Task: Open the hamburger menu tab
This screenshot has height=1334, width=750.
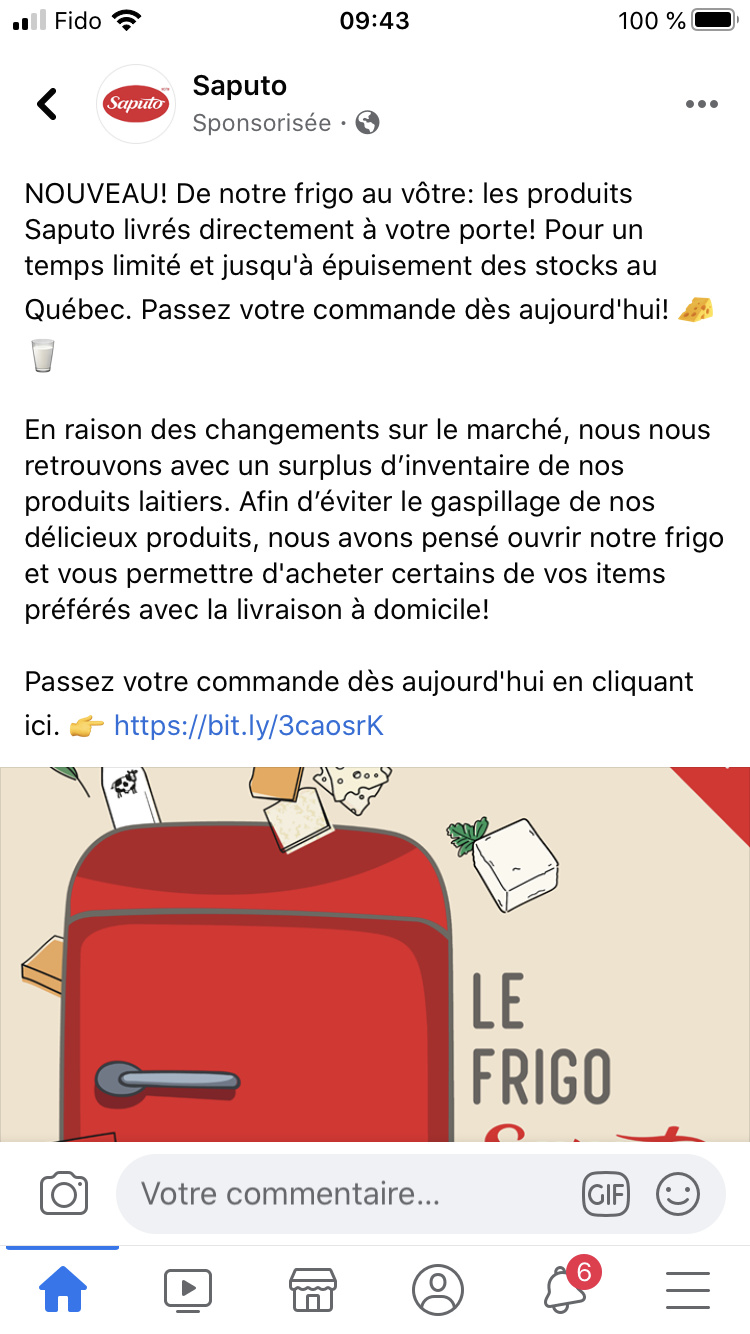Action: (687, 1290)
